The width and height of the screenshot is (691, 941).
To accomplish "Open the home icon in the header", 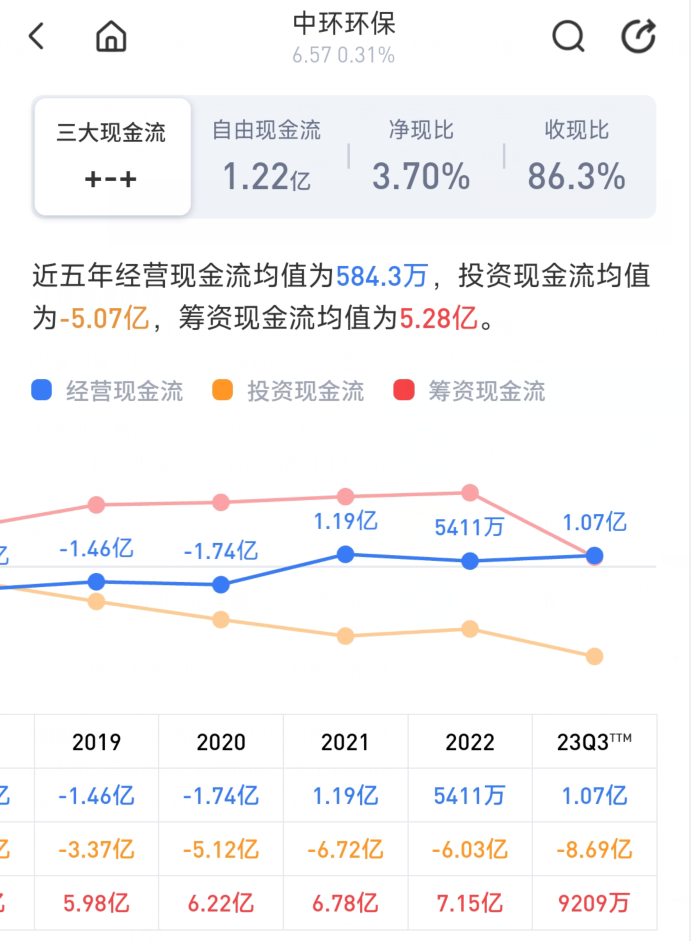I will click(111, 36).
